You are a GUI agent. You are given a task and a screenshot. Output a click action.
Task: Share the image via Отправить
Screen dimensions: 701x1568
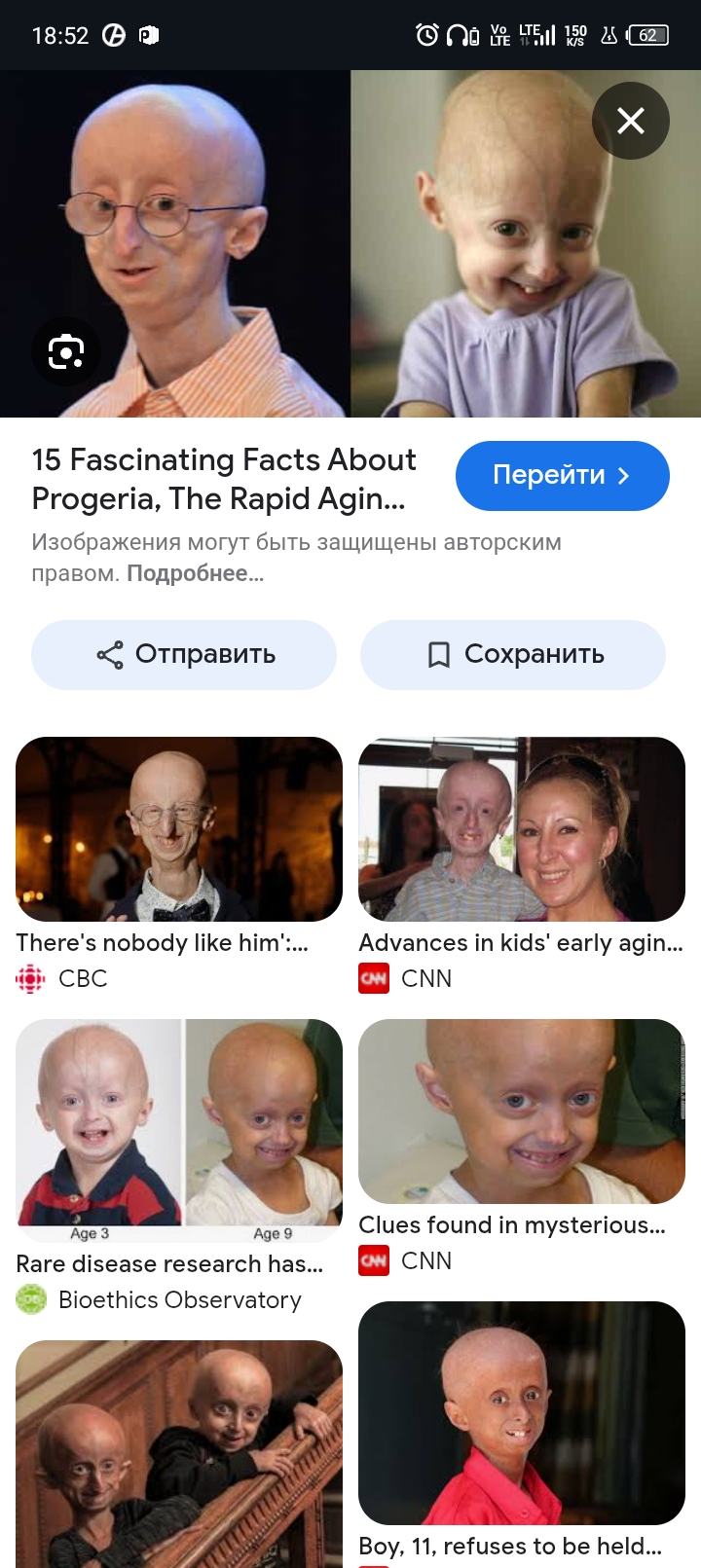point(184,655)
